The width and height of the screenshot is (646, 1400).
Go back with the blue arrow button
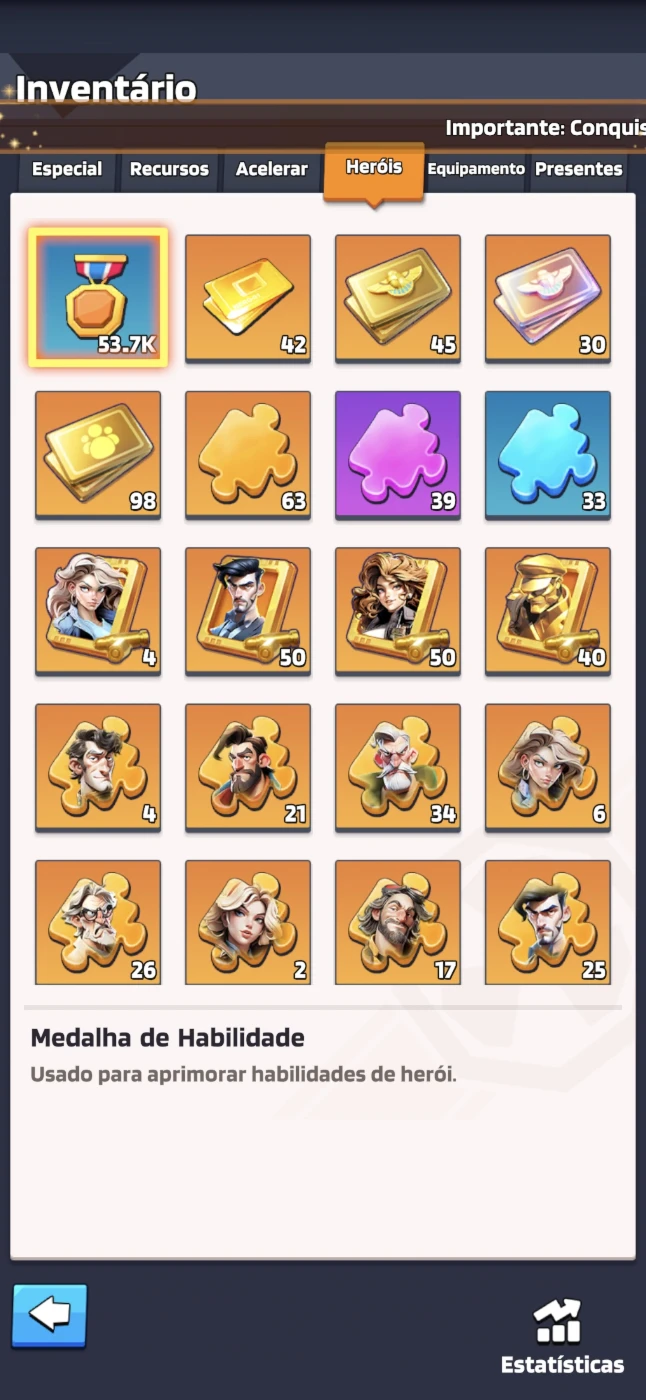click(x=50, y=1316)
